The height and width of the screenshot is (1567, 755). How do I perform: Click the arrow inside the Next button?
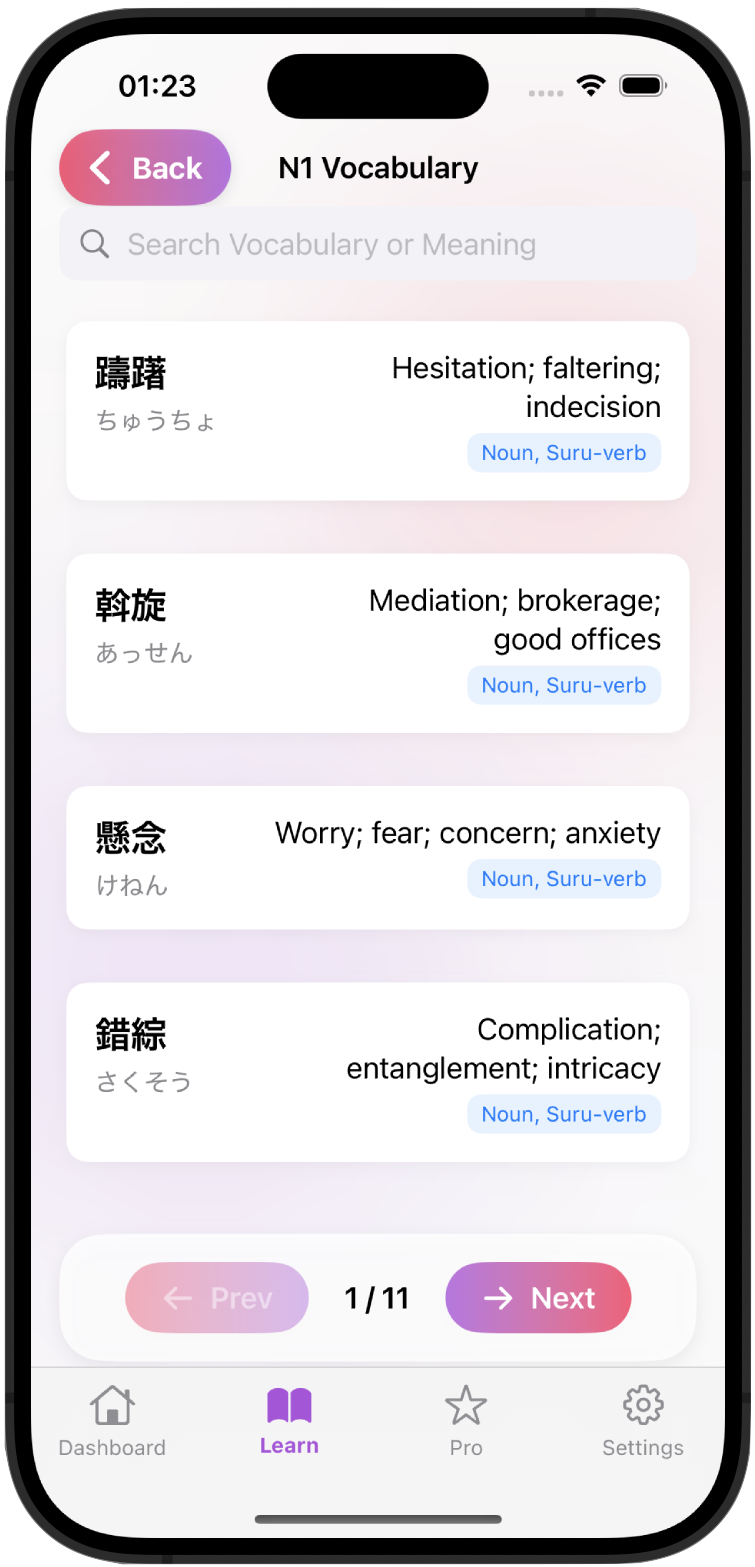point(498,1297)
